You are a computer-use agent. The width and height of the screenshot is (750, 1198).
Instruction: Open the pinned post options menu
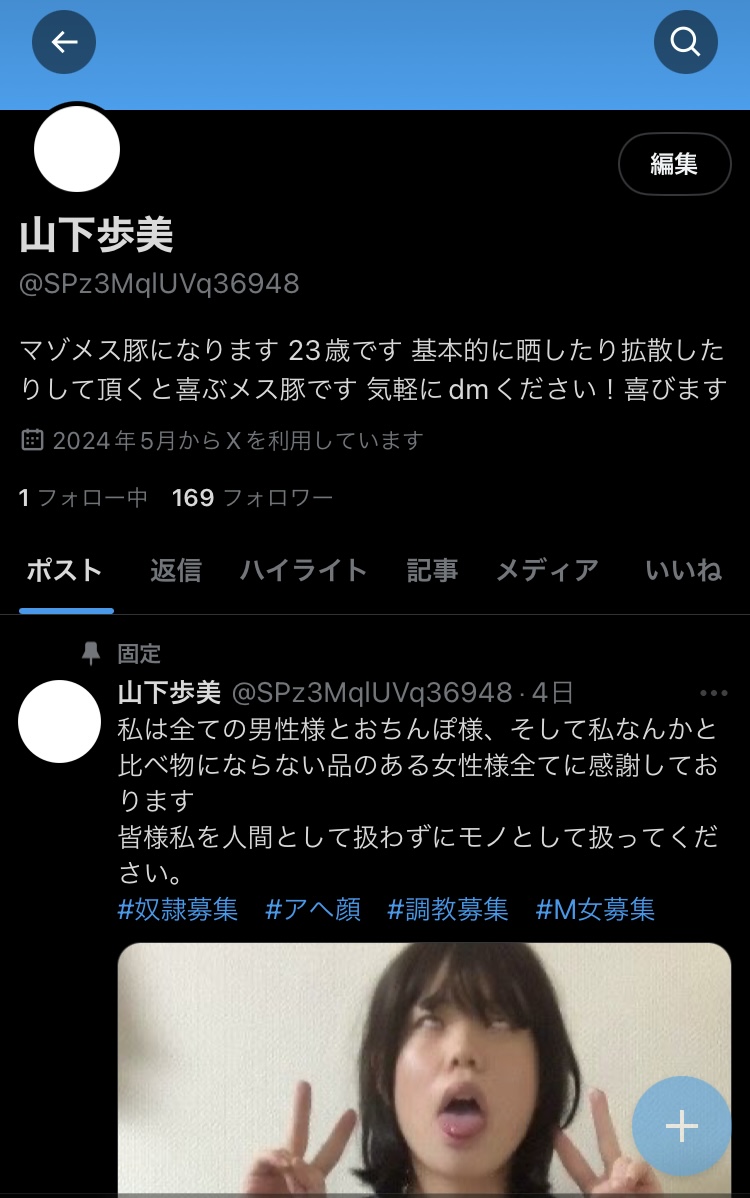click(713, 692)
